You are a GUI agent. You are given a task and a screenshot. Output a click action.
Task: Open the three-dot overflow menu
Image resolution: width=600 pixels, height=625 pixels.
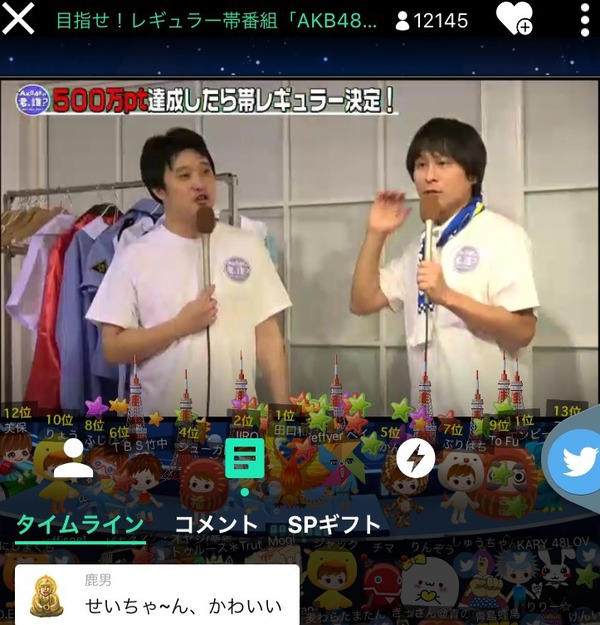(x=585, y=18)
